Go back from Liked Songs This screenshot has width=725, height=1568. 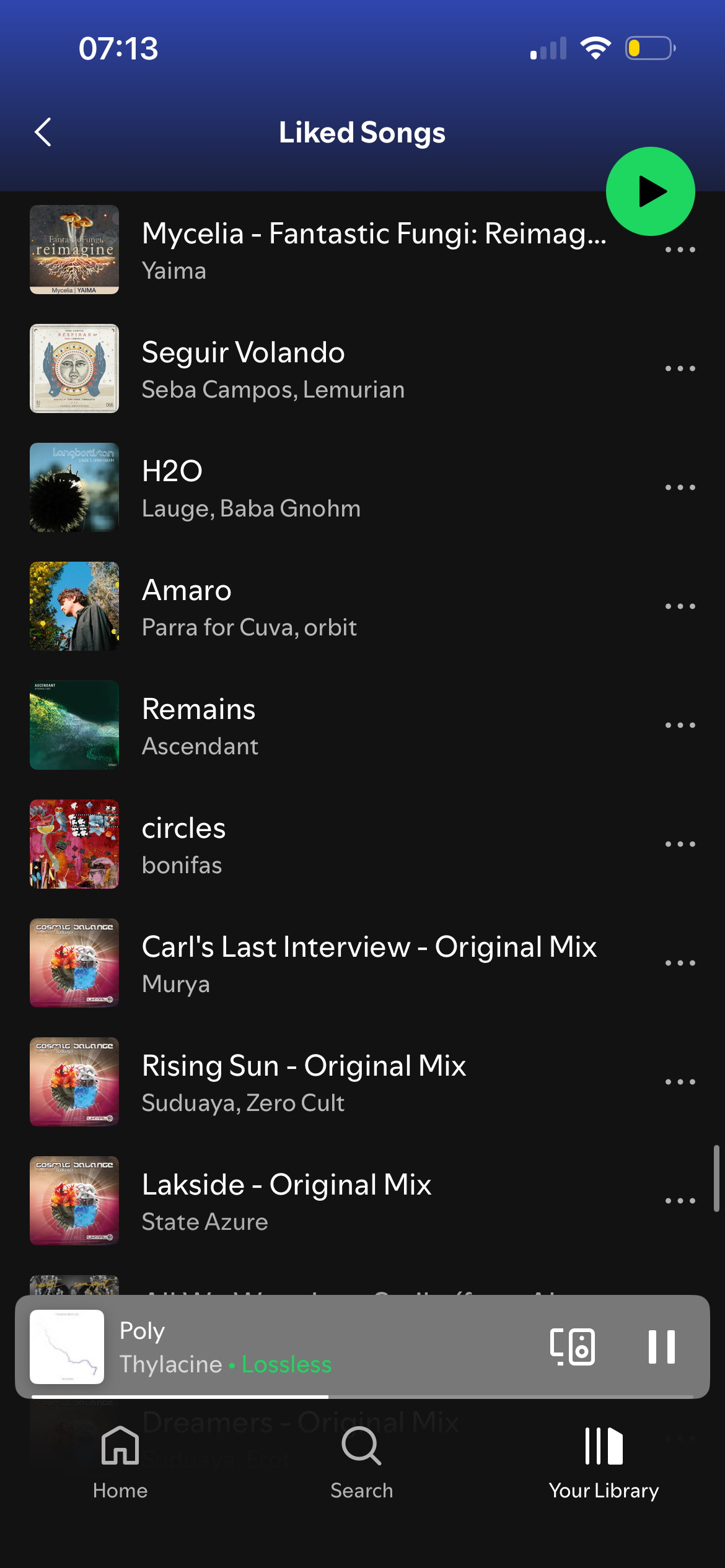coord(43,132)
